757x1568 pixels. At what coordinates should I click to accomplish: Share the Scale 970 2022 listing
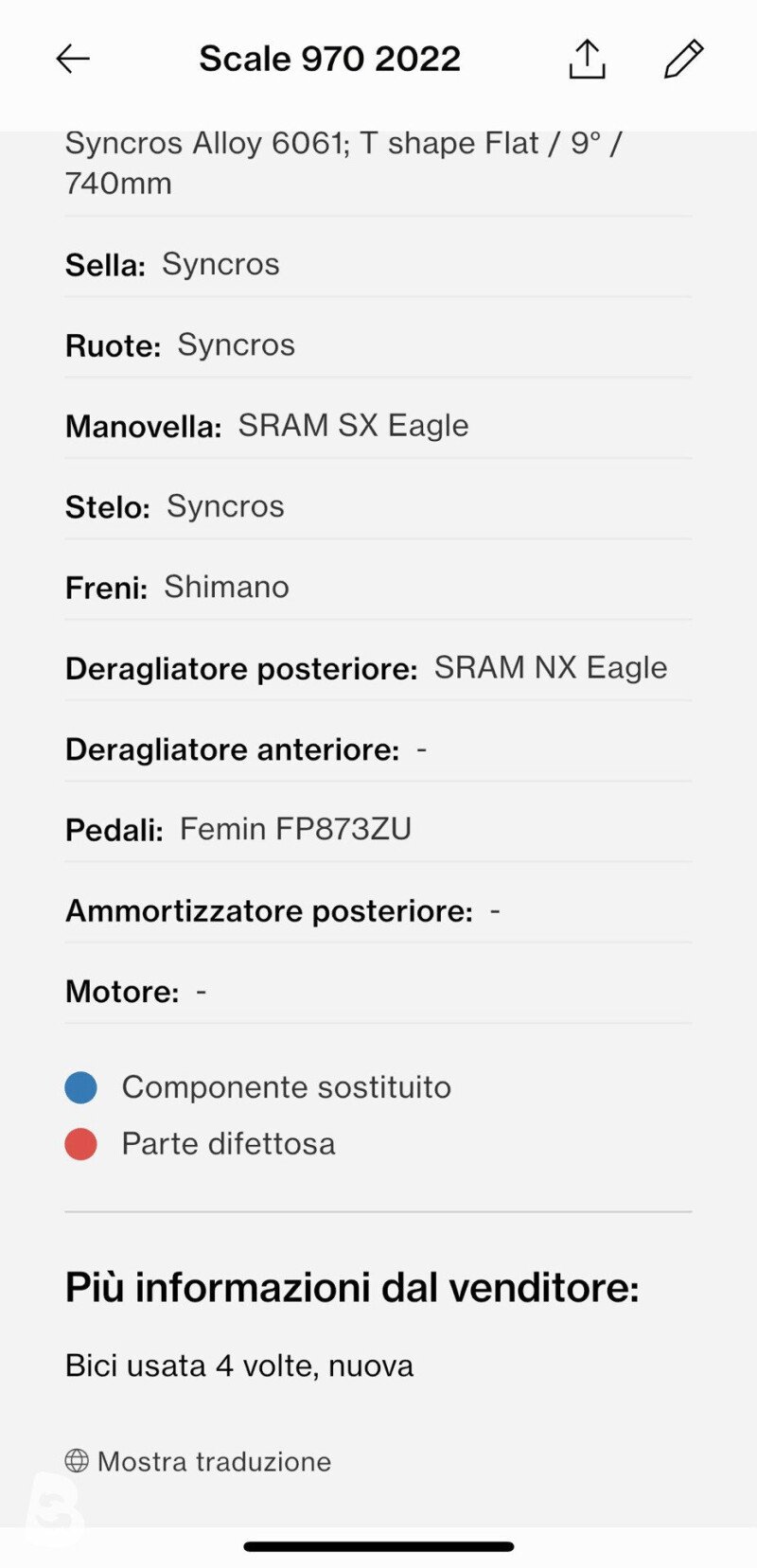(x=587, y=59)
